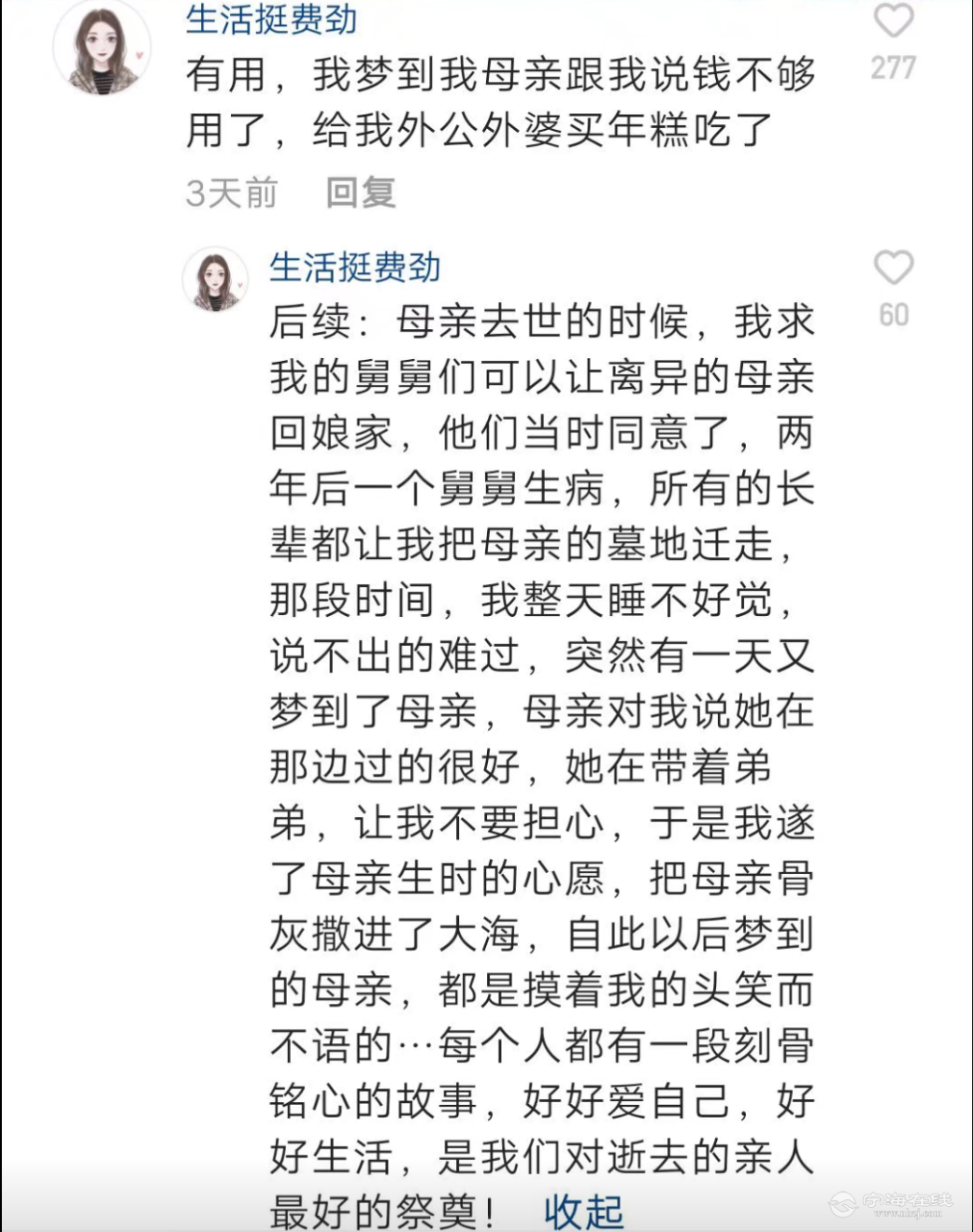Open the username 生活挺费劲 on the reply

coord(355,268)
